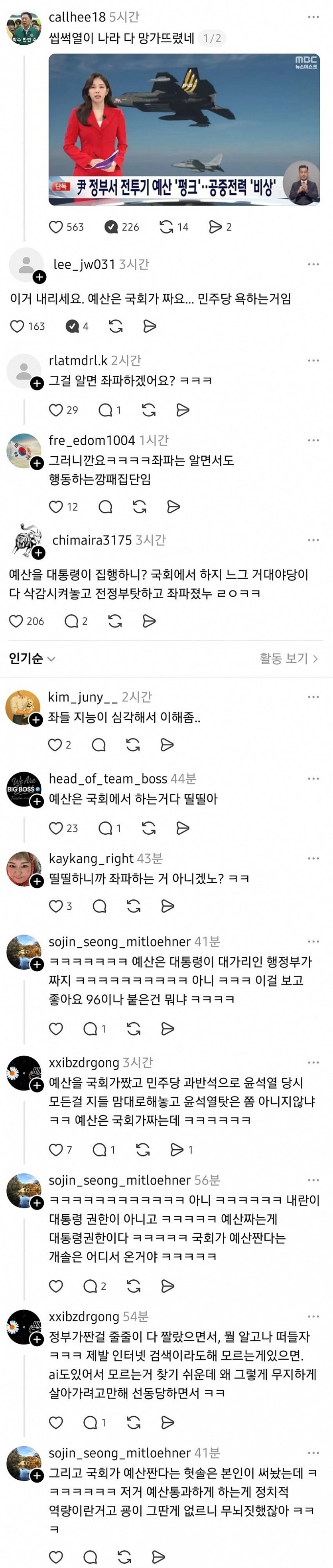This screenshot has height=1568, width=333.
Task: Like callhee18's post with 563 likes
Action: 56,227
